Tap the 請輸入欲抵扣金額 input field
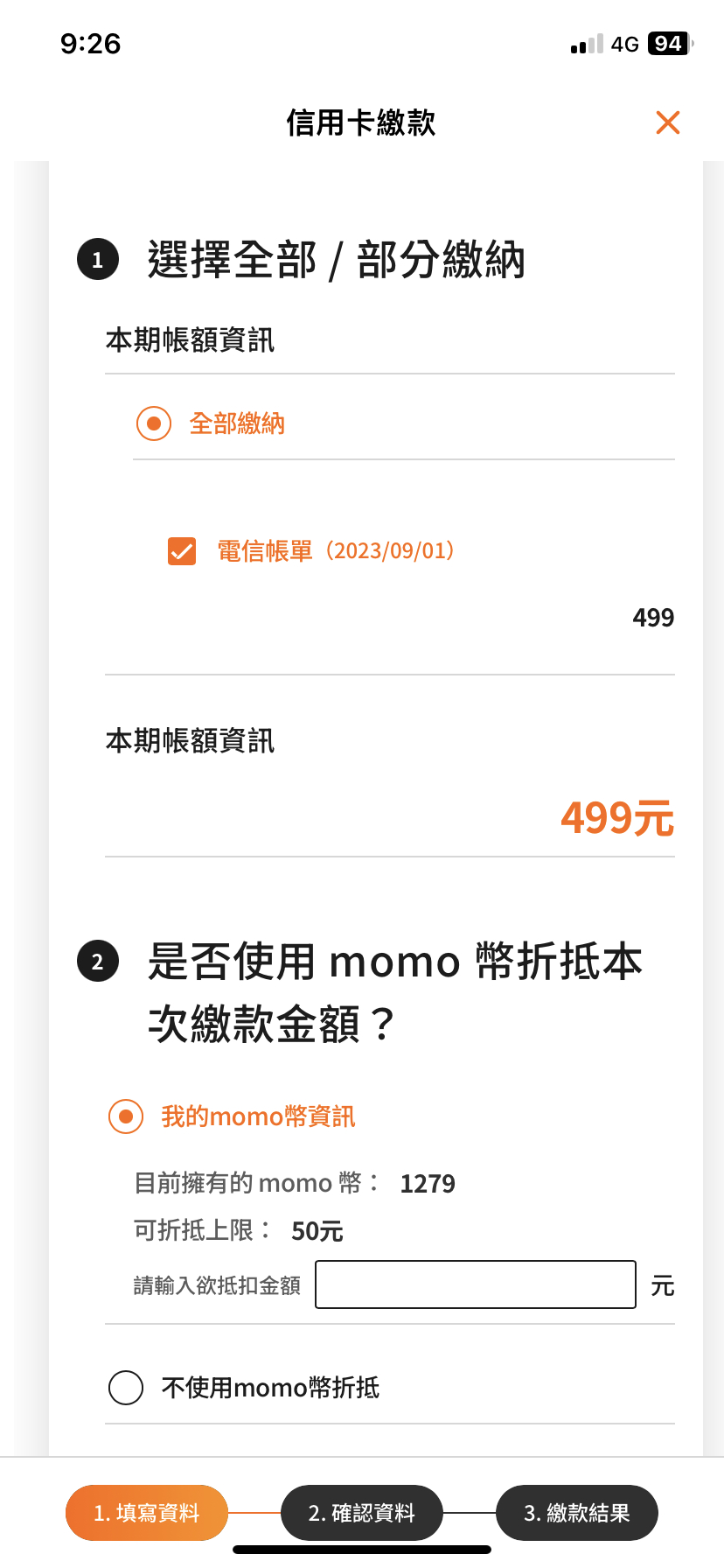Screen dimensions: 724x1568 475,1284
